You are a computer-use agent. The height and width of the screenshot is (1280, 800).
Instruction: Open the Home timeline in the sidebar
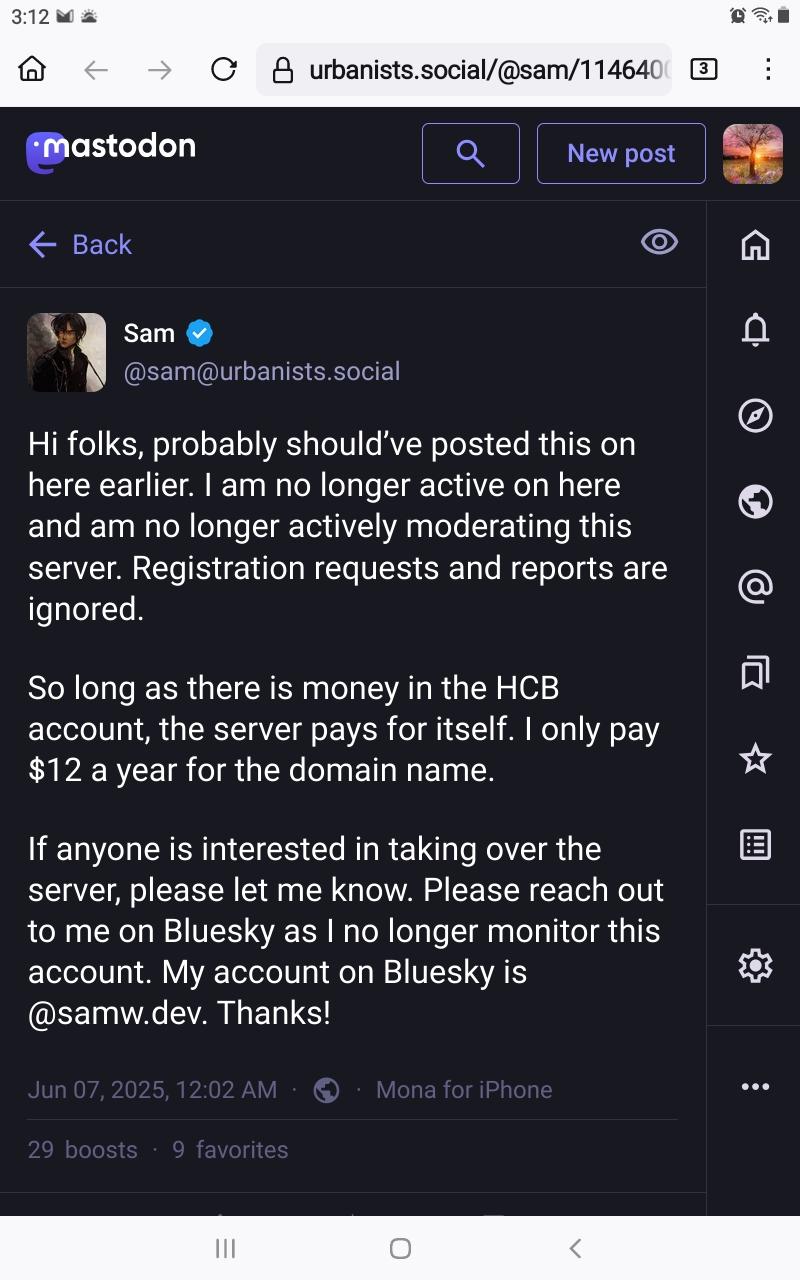755,245
